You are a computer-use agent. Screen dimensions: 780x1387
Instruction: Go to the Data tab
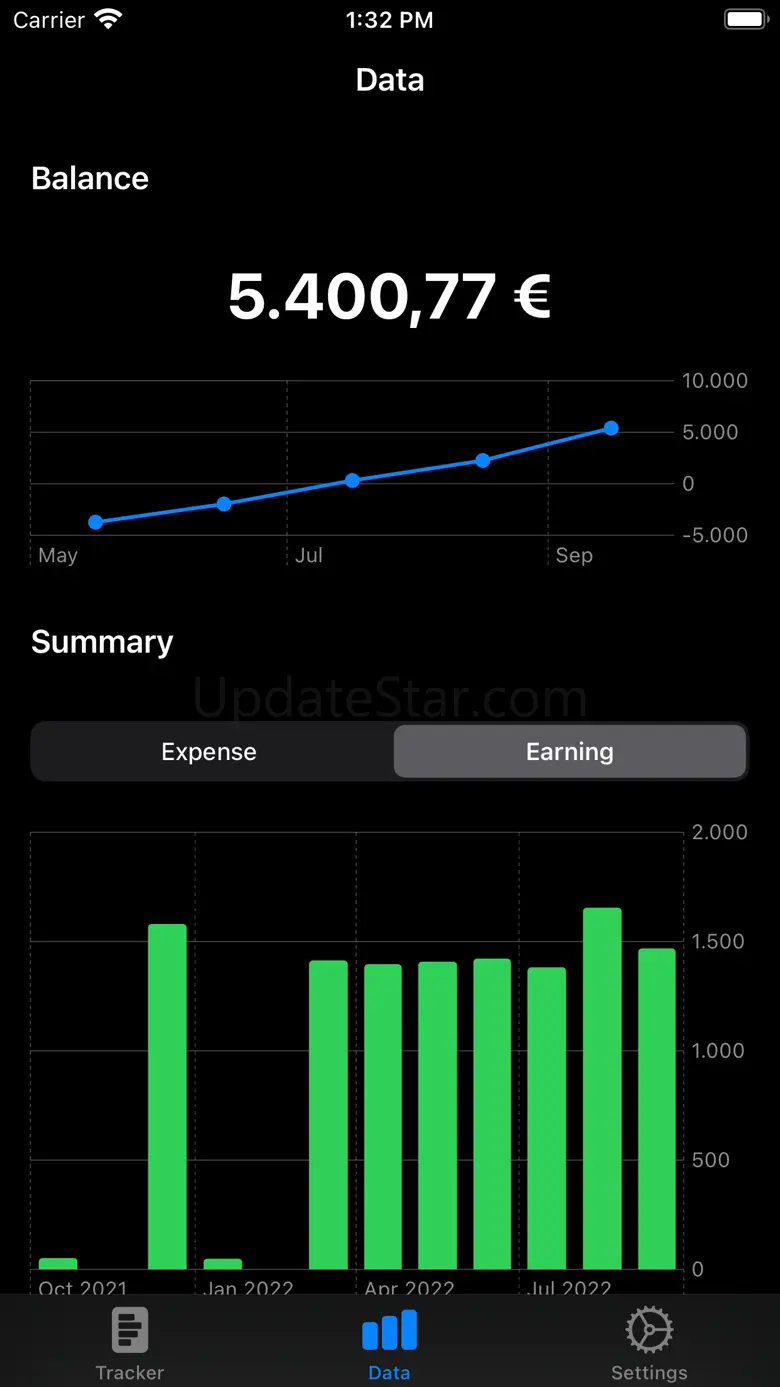coord(389,1343)
